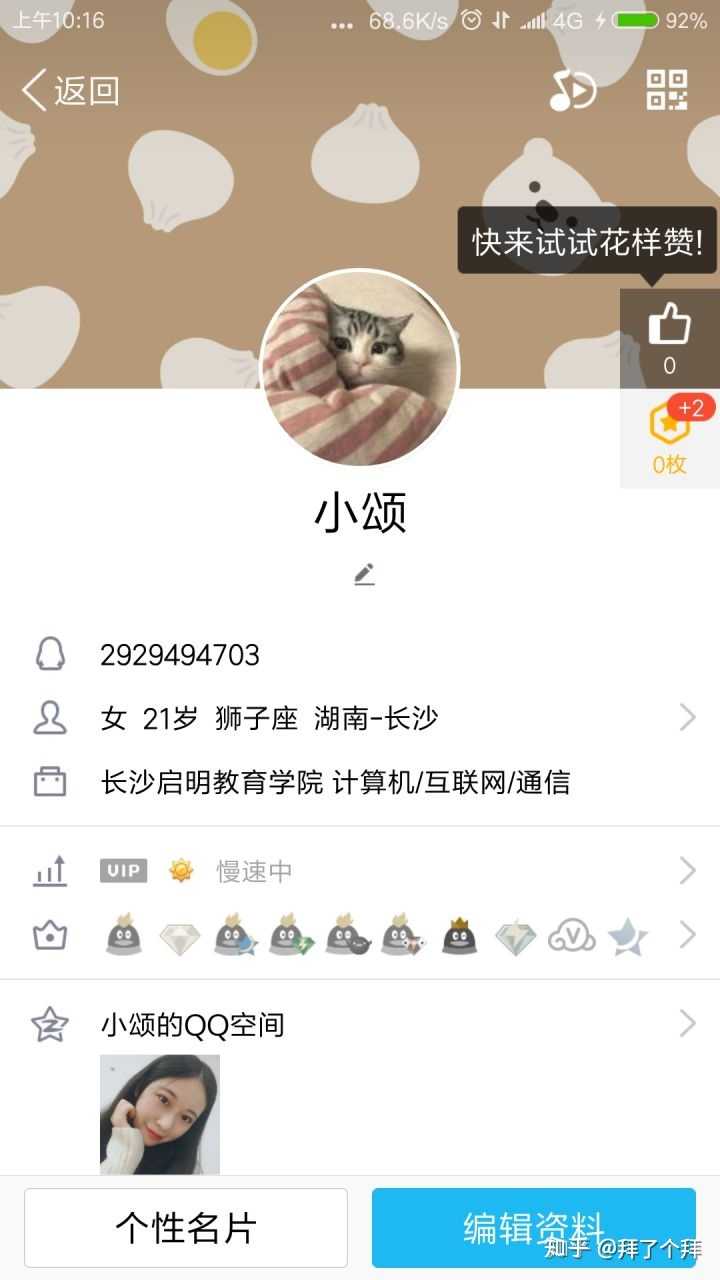Image resolution: width=720 pixels, height=1280 pixels.
Task: Open the QR code card icon
Action: [x=667, y=90]
